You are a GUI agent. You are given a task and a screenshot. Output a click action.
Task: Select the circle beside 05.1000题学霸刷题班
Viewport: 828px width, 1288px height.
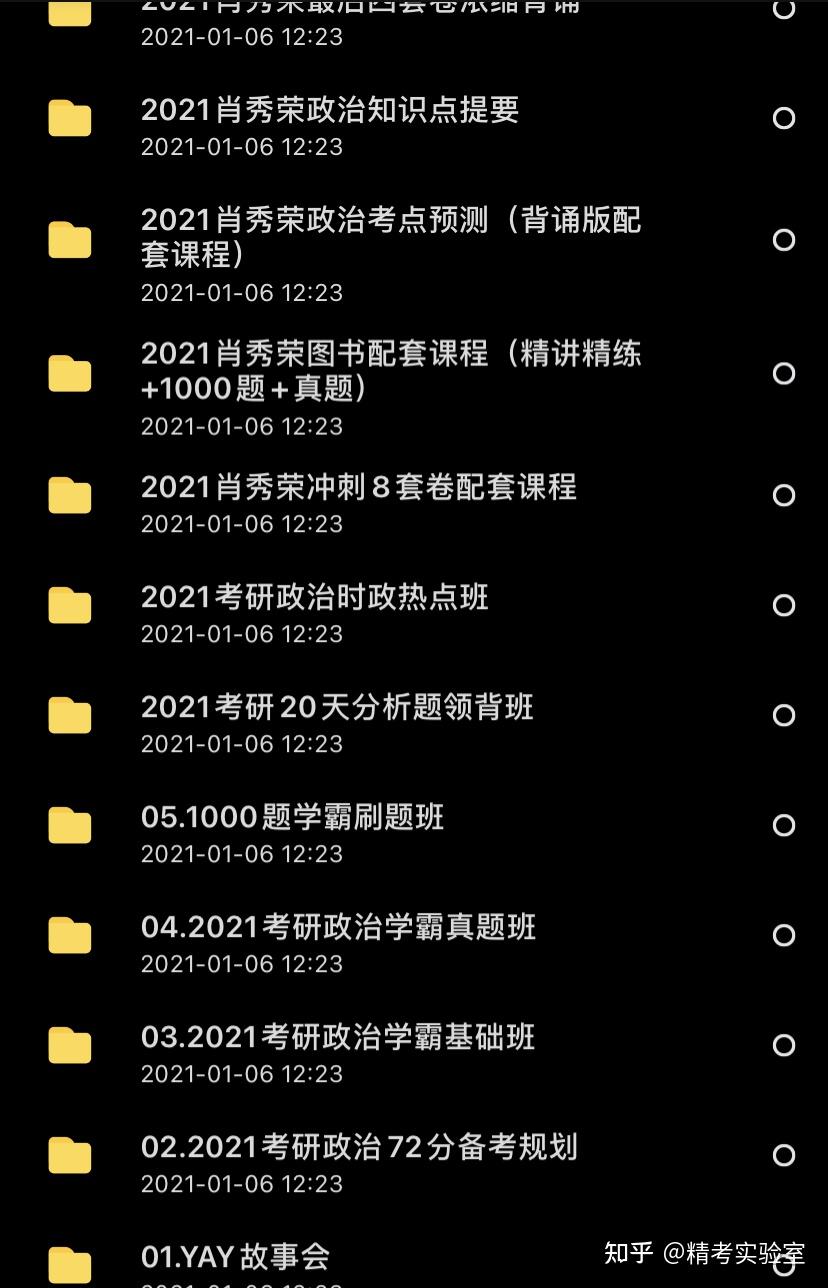tap(784, 825)
